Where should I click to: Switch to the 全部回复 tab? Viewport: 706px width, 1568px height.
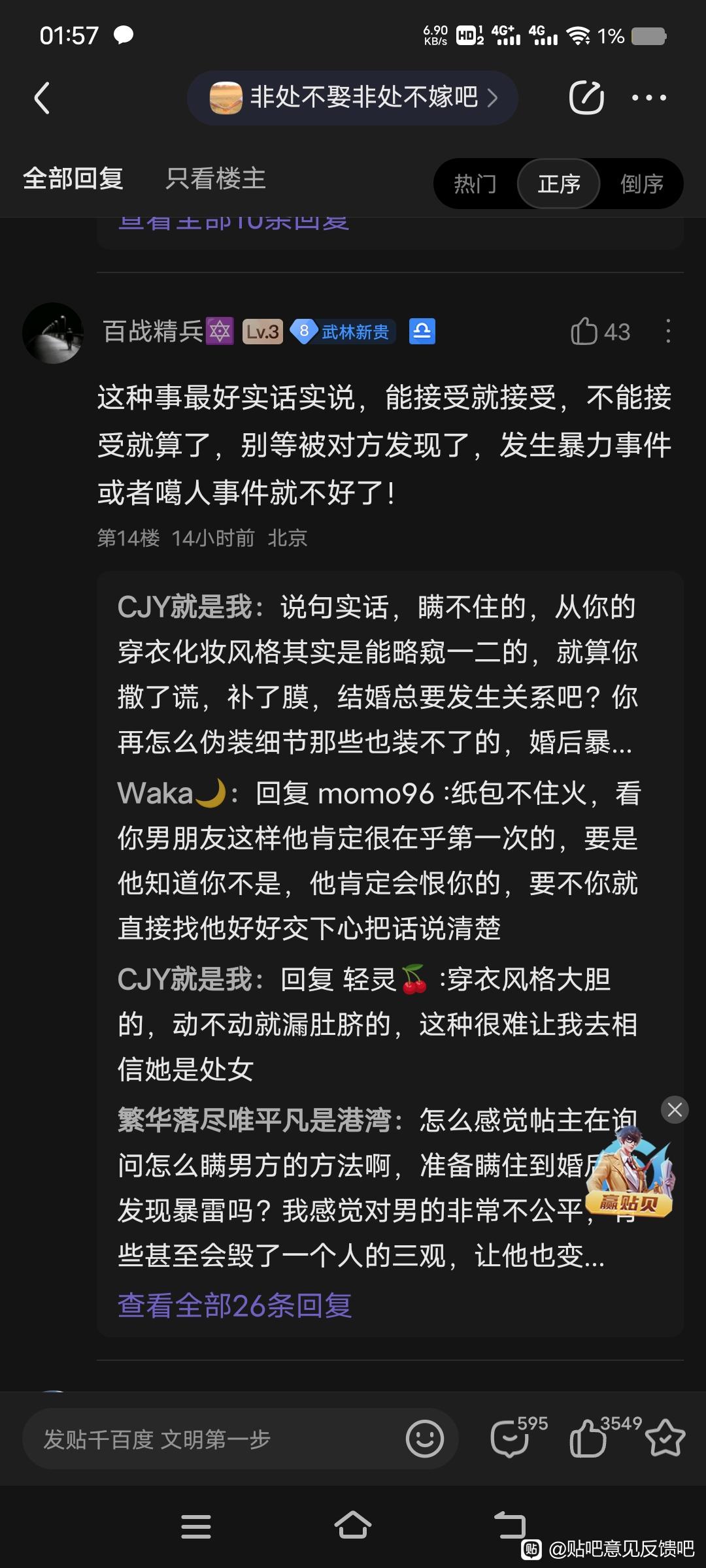coord(73,178)
